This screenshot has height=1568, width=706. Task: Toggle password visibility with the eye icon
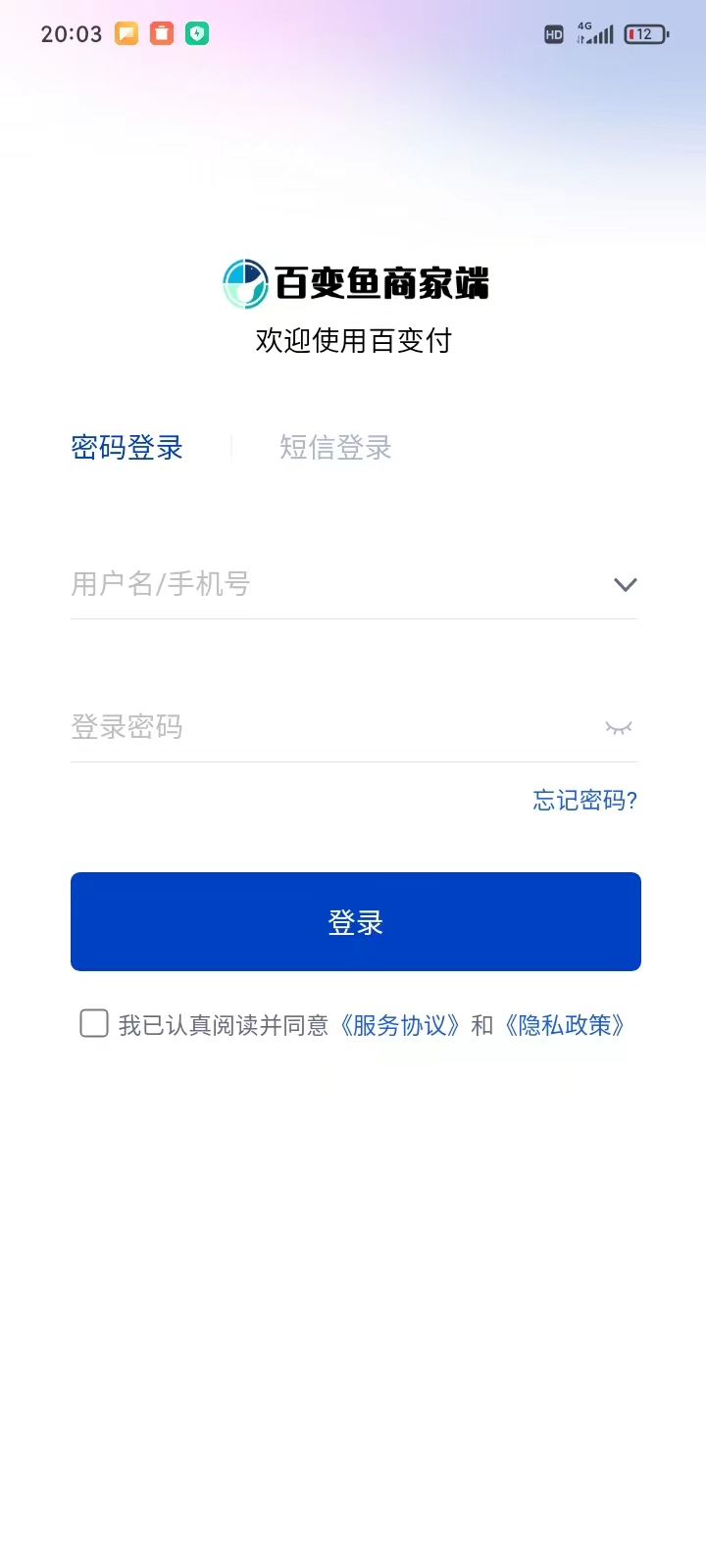[x=619, y=727]
